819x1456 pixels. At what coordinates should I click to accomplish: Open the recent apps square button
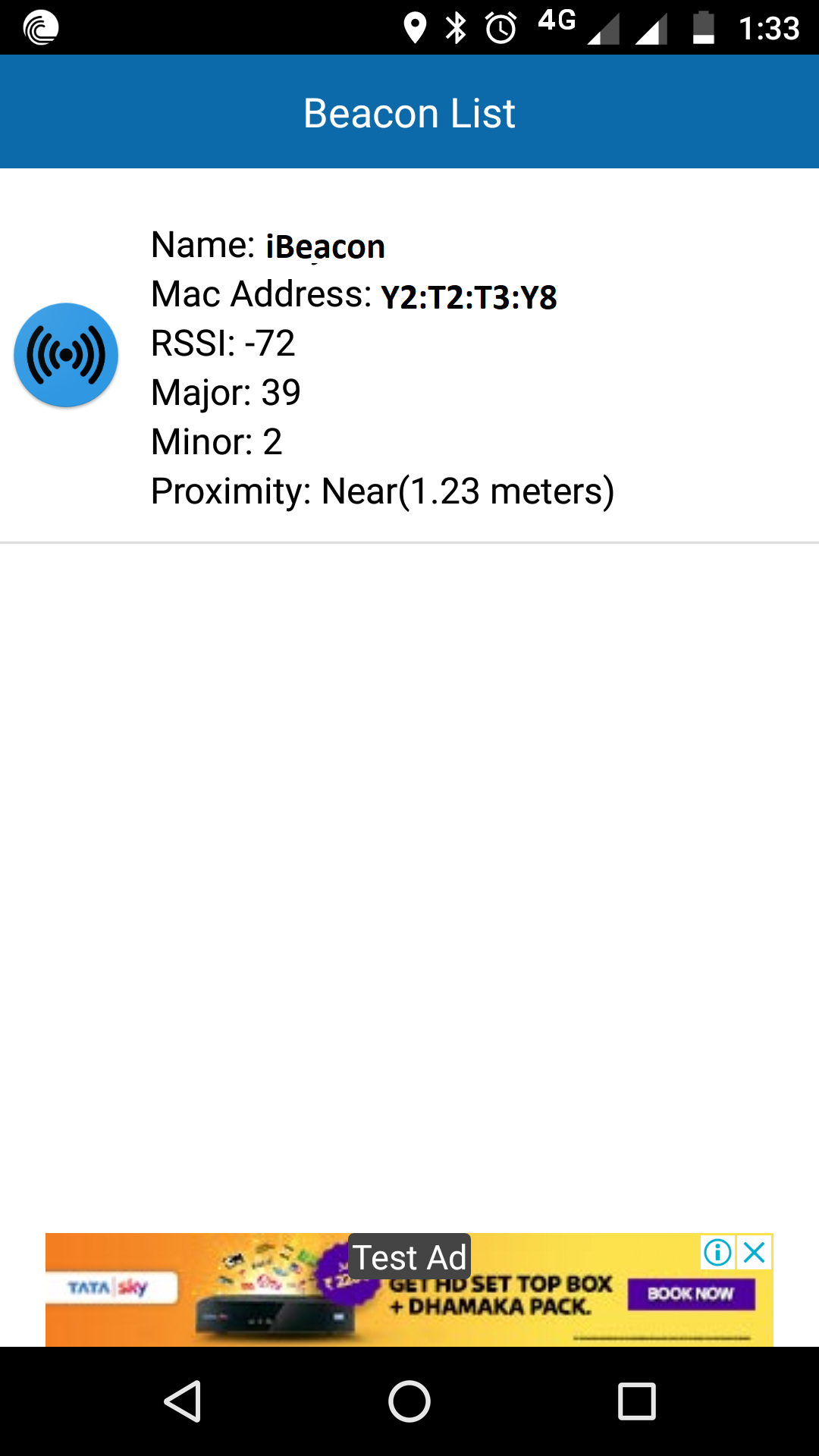tap(635, 1400)
